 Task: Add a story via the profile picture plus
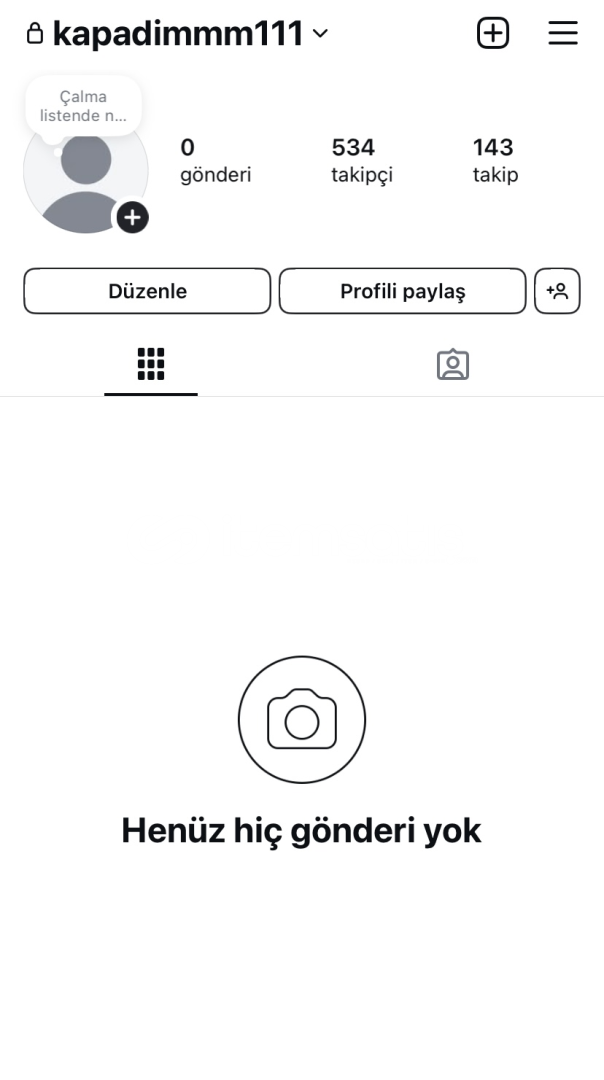(x=132, y=218)
